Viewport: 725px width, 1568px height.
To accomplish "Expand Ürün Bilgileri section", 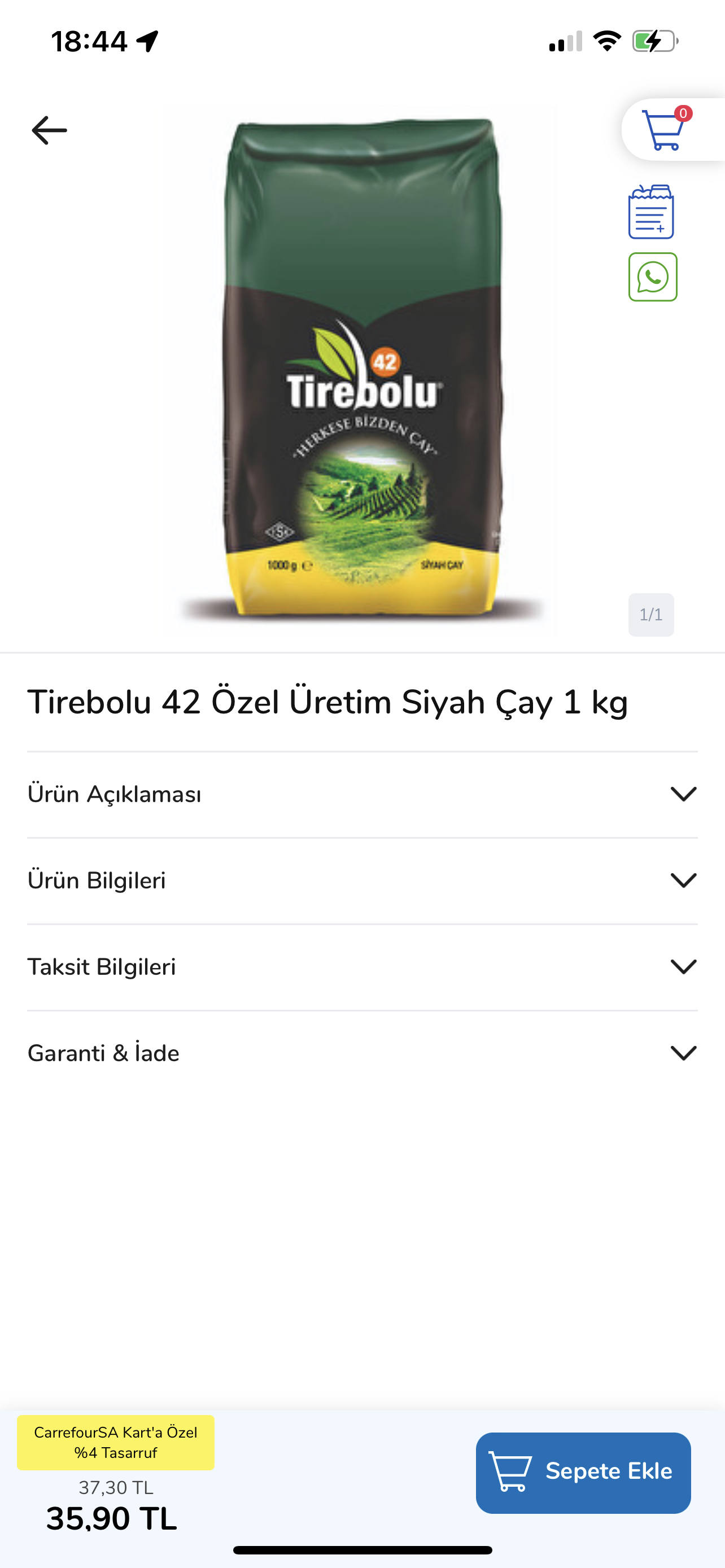I will (x=362, y=881).
